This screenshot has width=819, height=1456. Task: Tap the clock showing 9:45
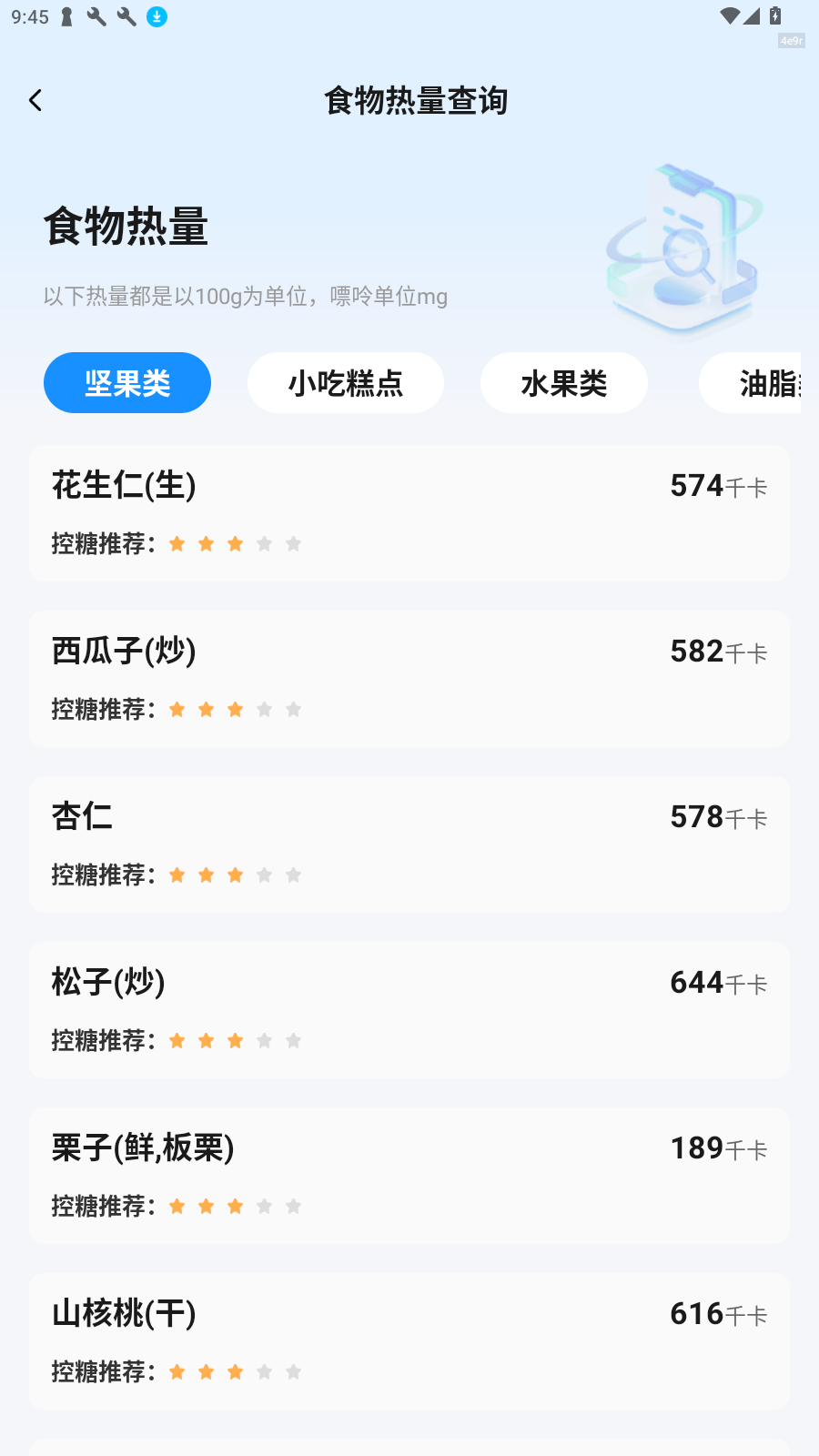(x=28, y=15)
